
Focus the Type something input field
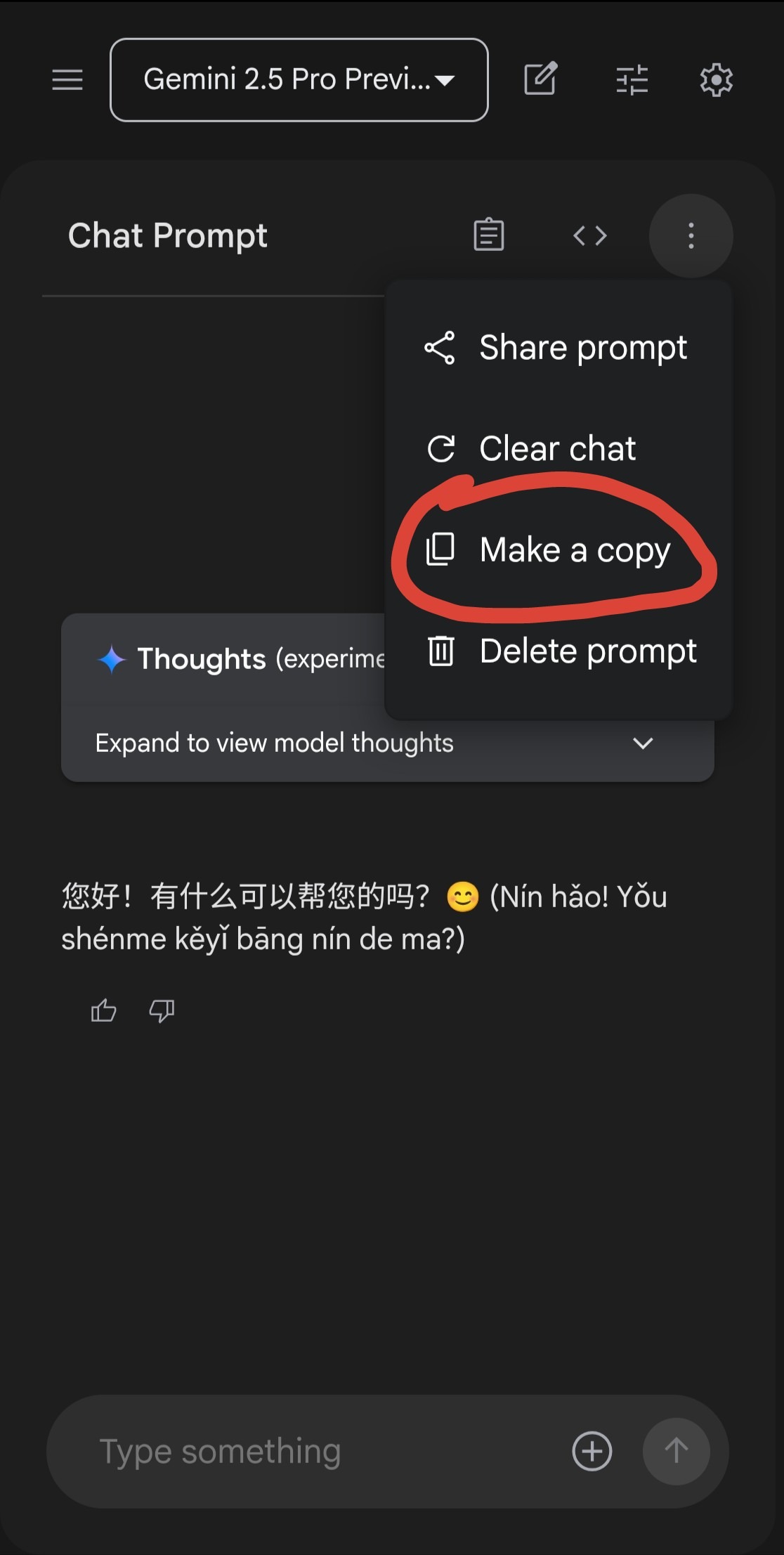point(316,1452)
